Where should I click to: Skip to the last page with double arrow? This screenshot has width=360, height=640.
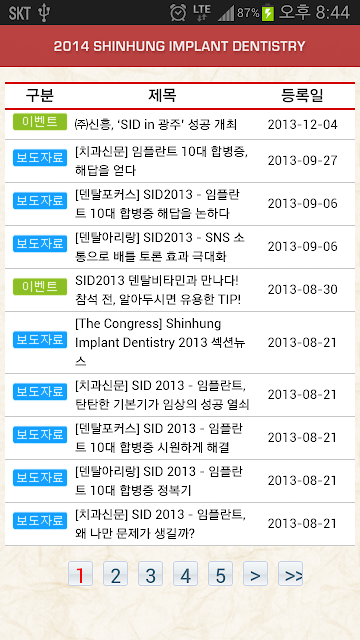(x=291, y=573)
